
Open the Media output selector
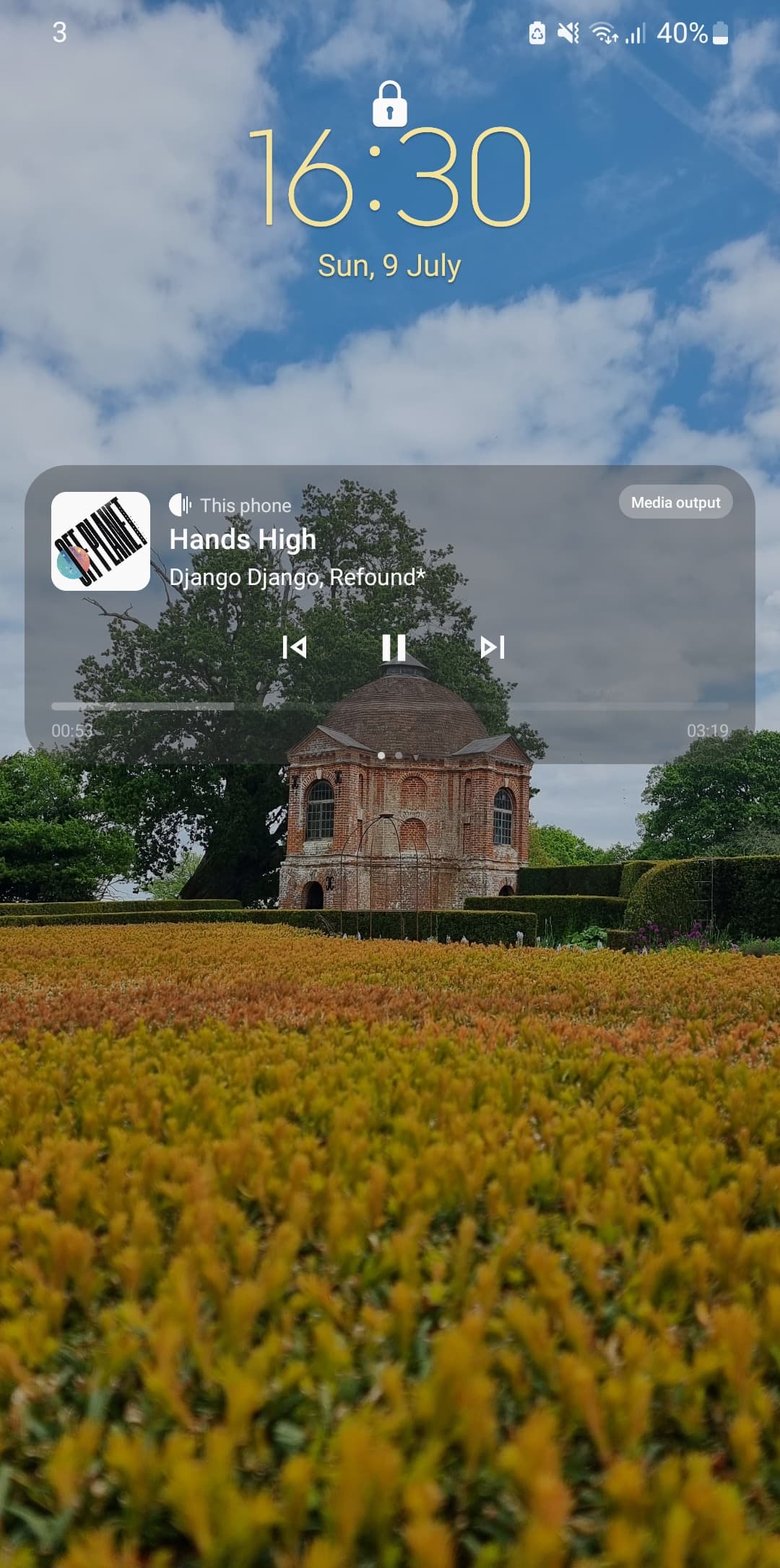(675, 502)
